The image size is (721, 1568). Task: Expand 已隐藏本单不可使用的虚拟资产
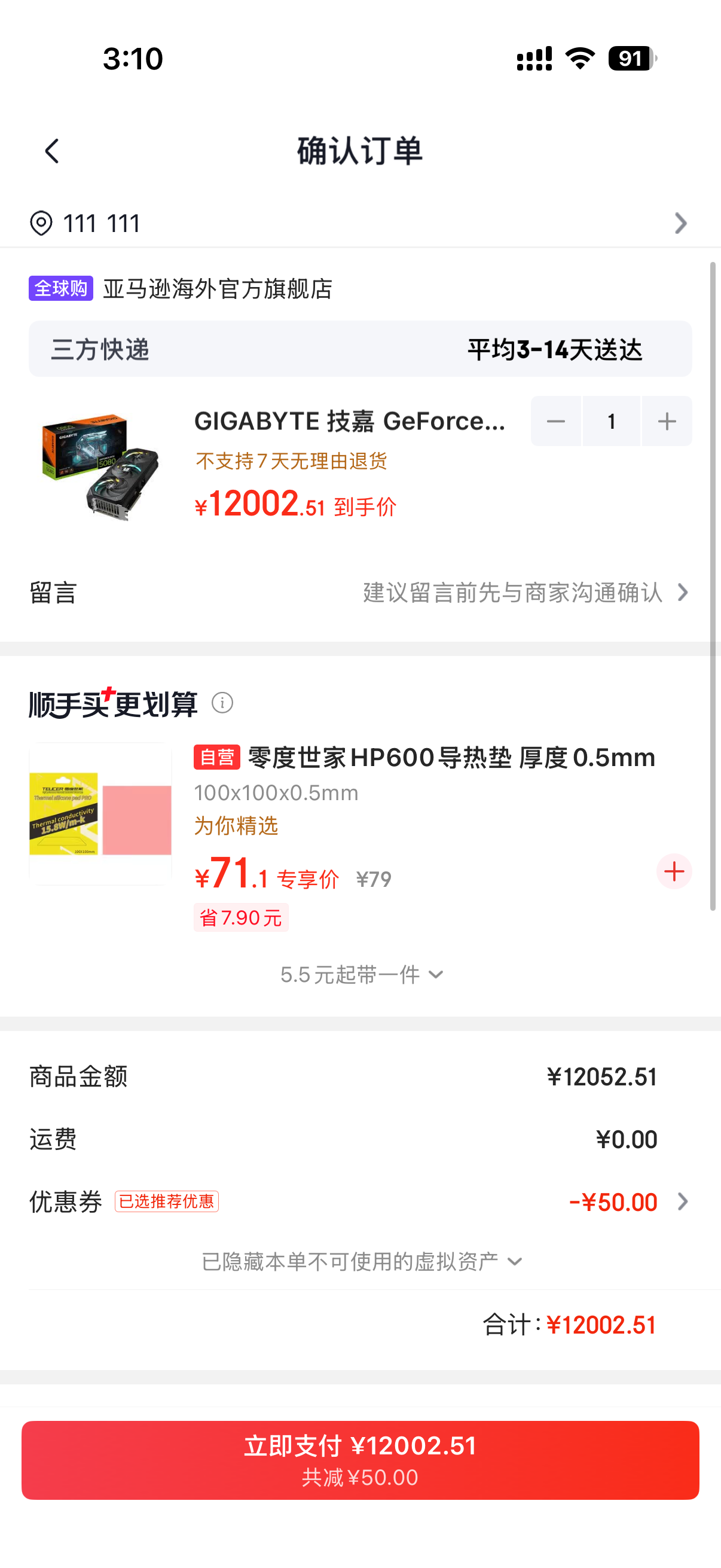[362, 1261]
